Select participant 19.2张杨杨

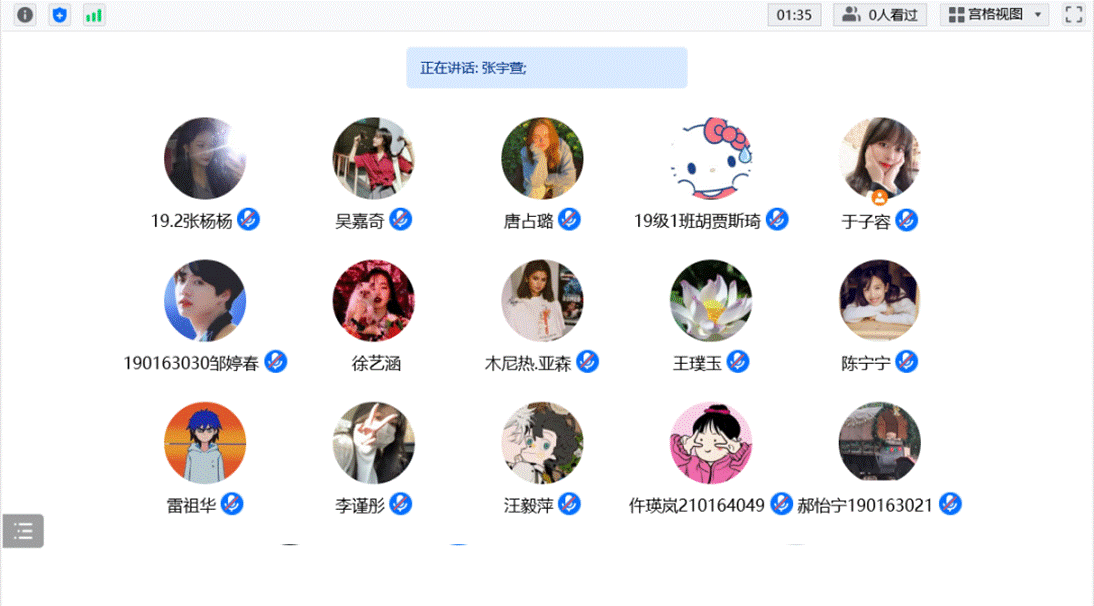205,159
